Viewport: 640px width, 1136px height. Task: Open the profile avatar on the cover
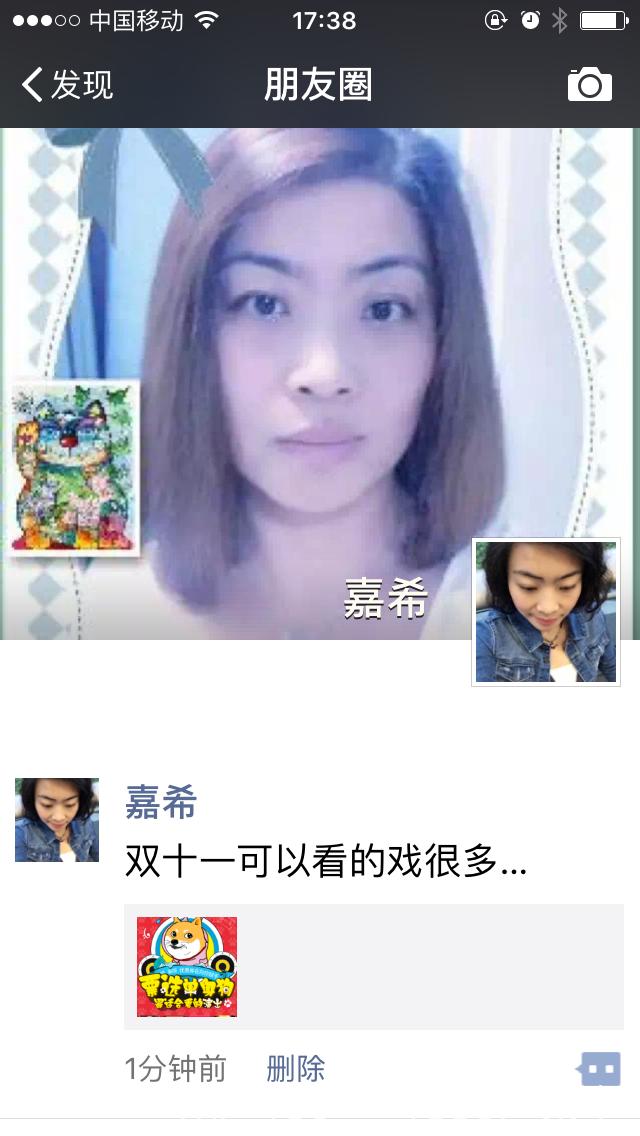click(x=546, y=612)
